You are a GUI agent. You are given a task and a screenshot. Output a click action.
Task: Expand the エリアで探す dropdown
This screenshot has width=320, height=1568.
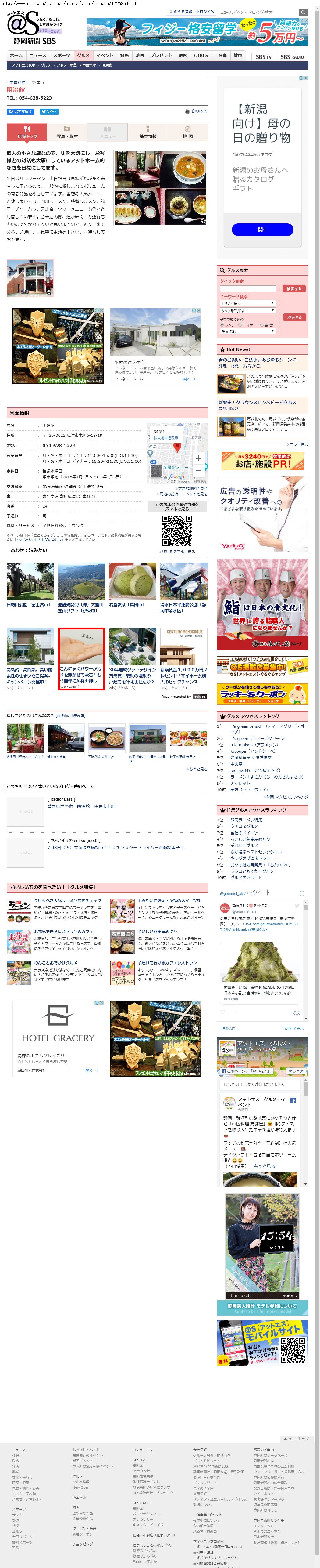248,303
